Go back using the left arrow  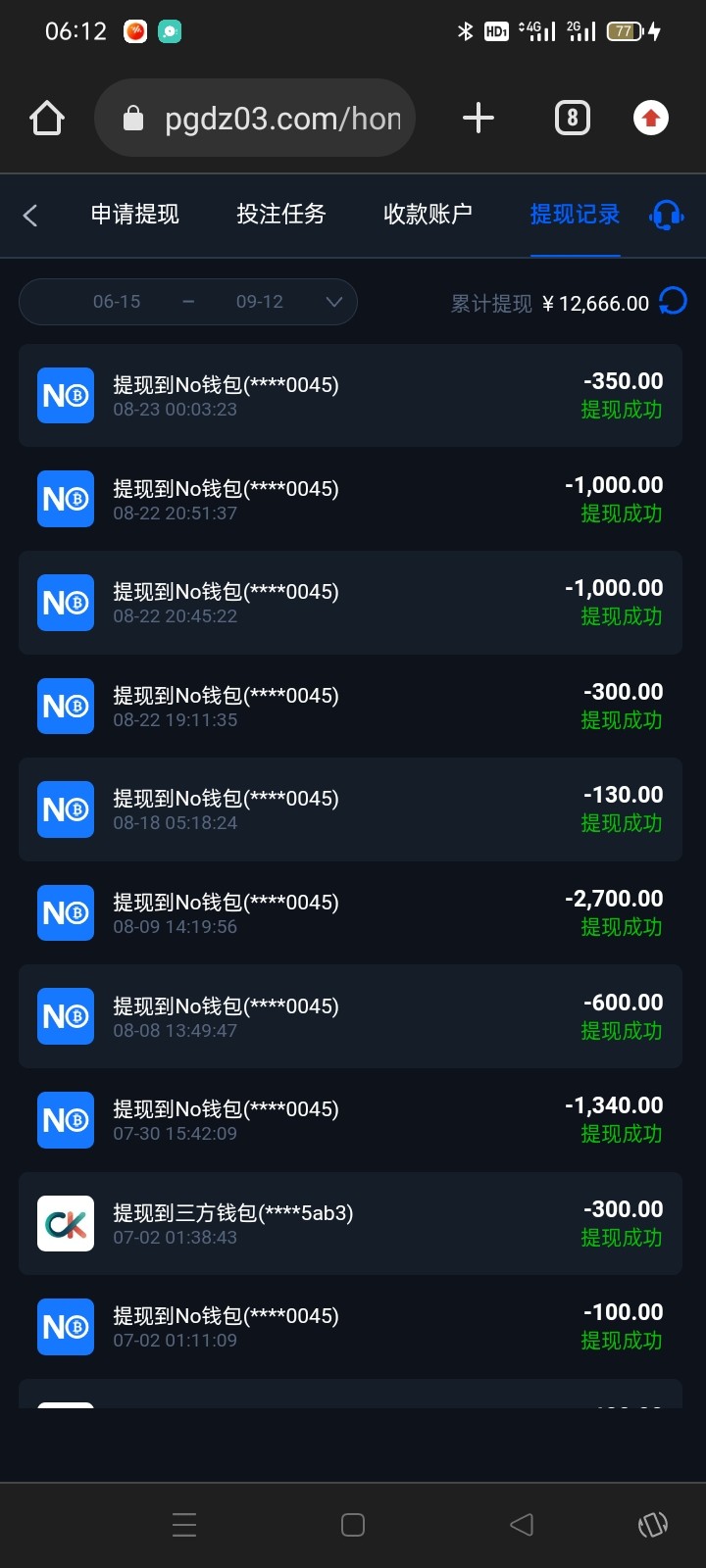(x=30, y=216)
